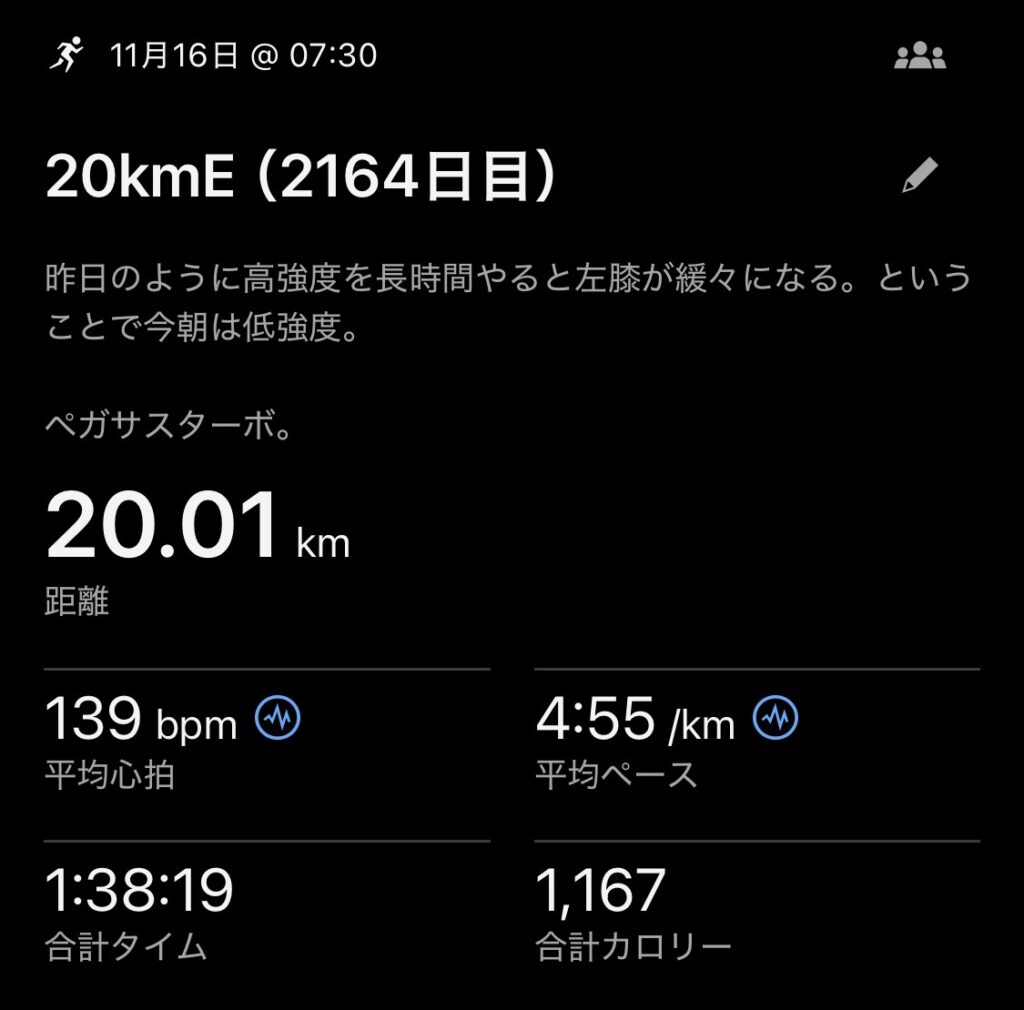Open the connections people icon
The image size is (1024, 1010).
(x=919, y=57)
